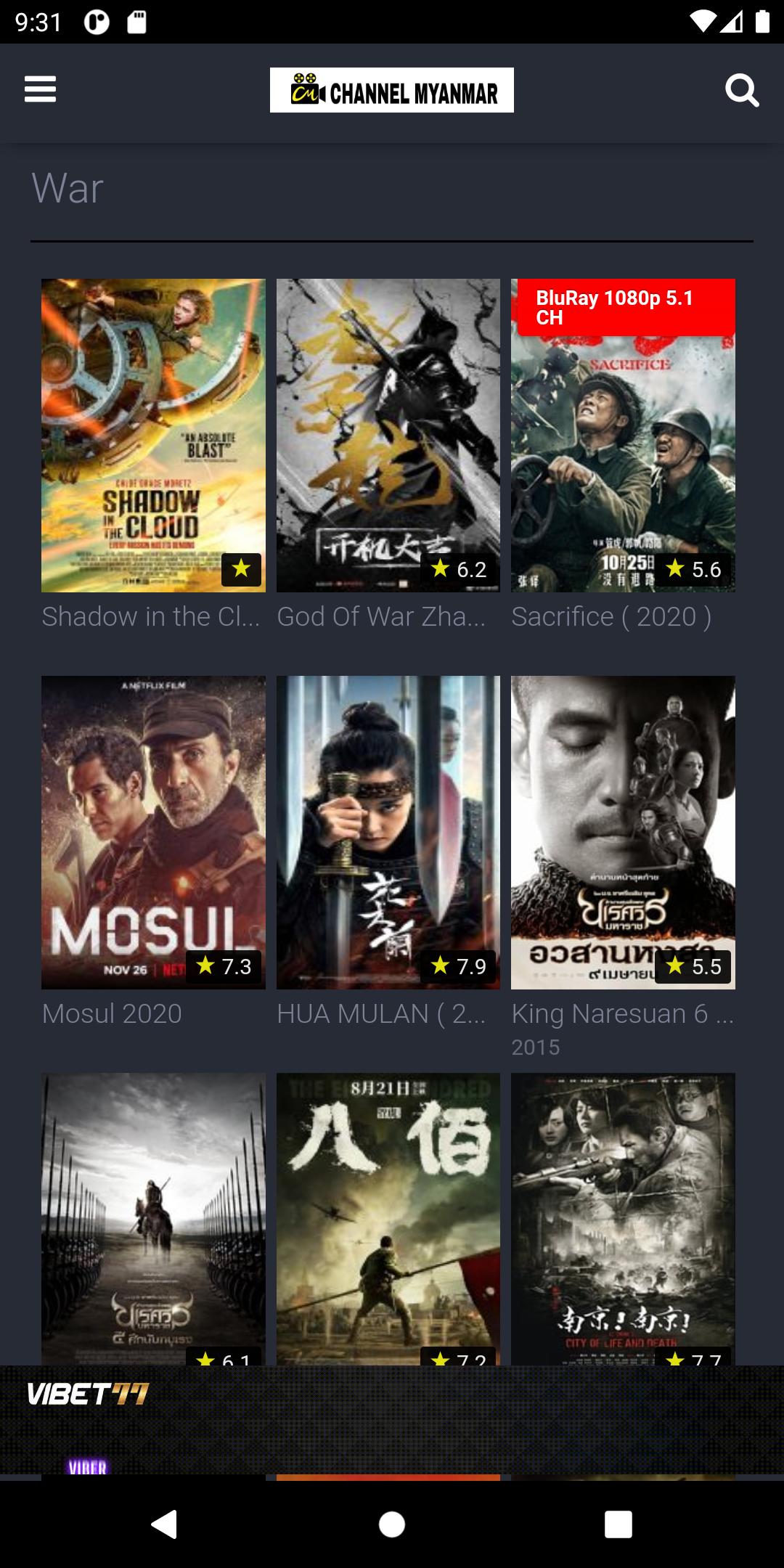Open Mosul 2020 movie

tap(153, 833)
